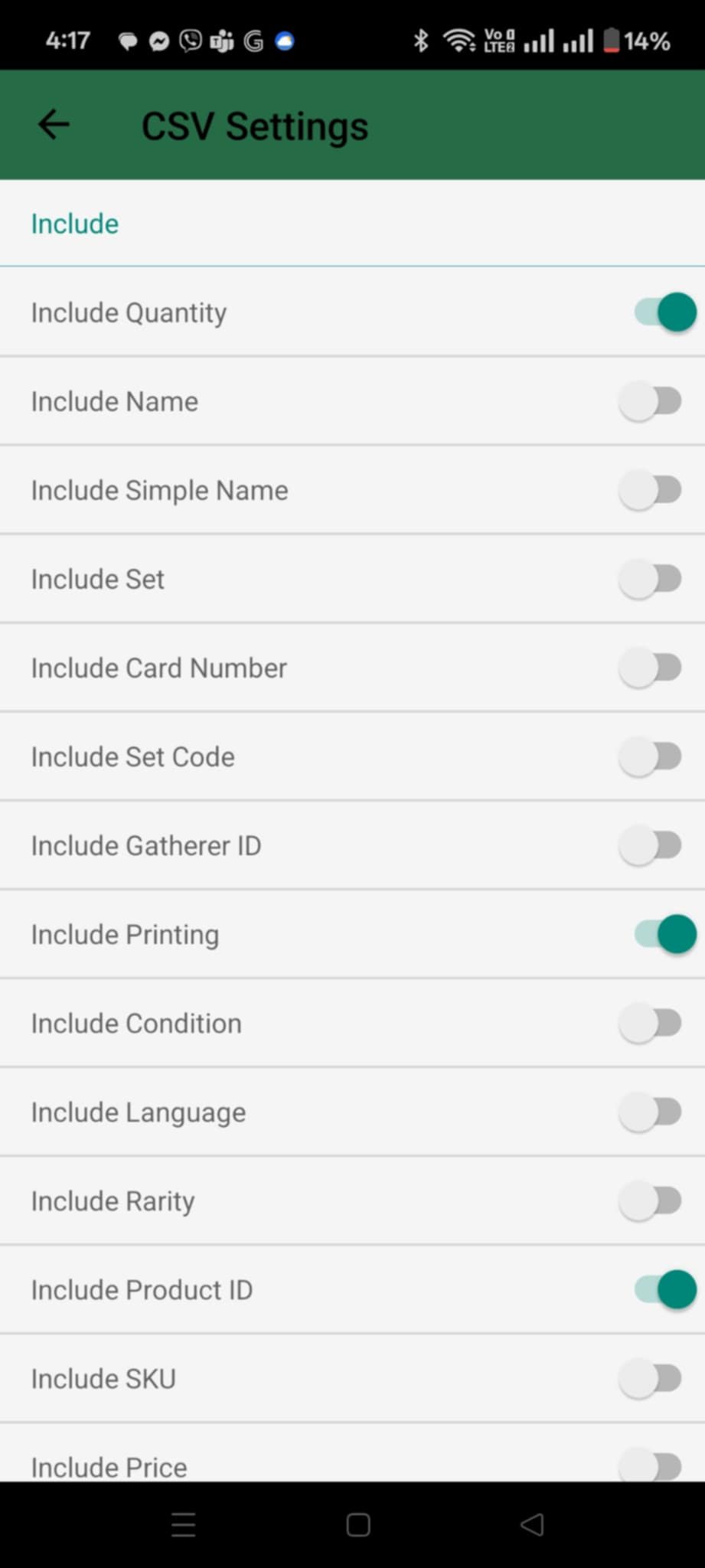This screenshot has width=705, height=1568.
Task: Enable Include Language
Action: coord(651,1112)
